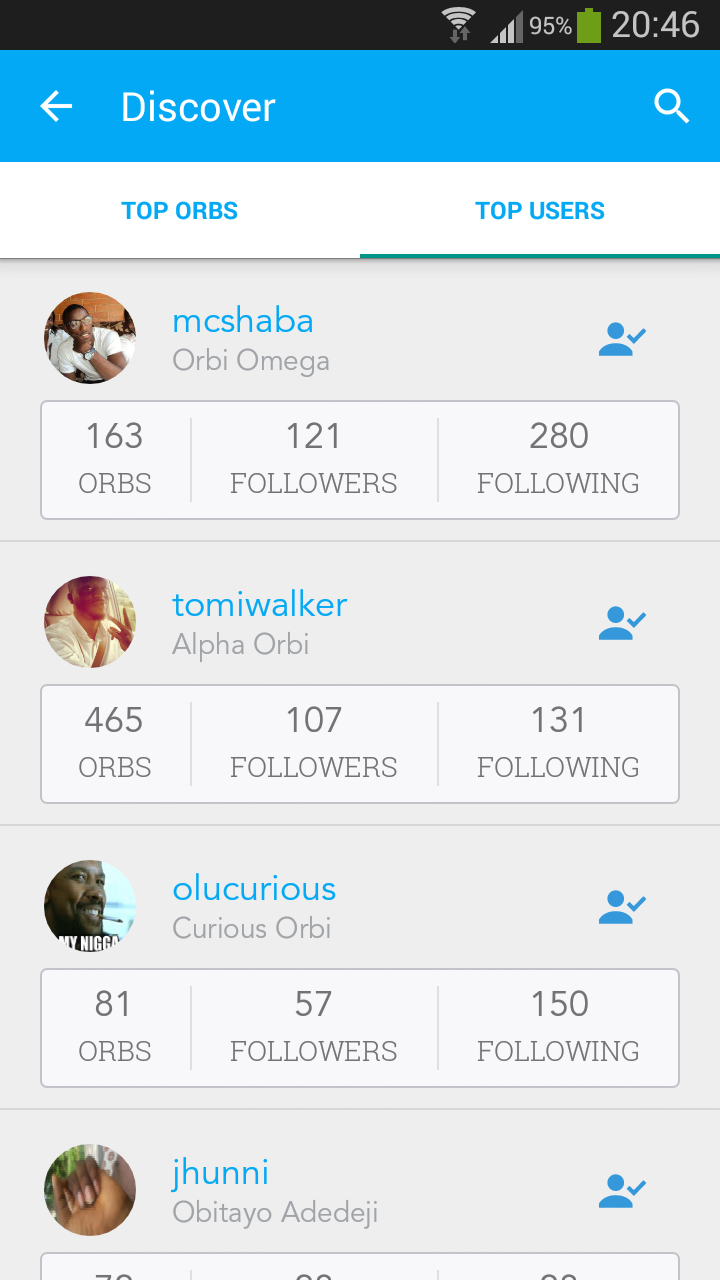The height and width of the screenshot is (1280, 720).
Task: Go back from the Discover screen
Action: (x=56, y=106)
